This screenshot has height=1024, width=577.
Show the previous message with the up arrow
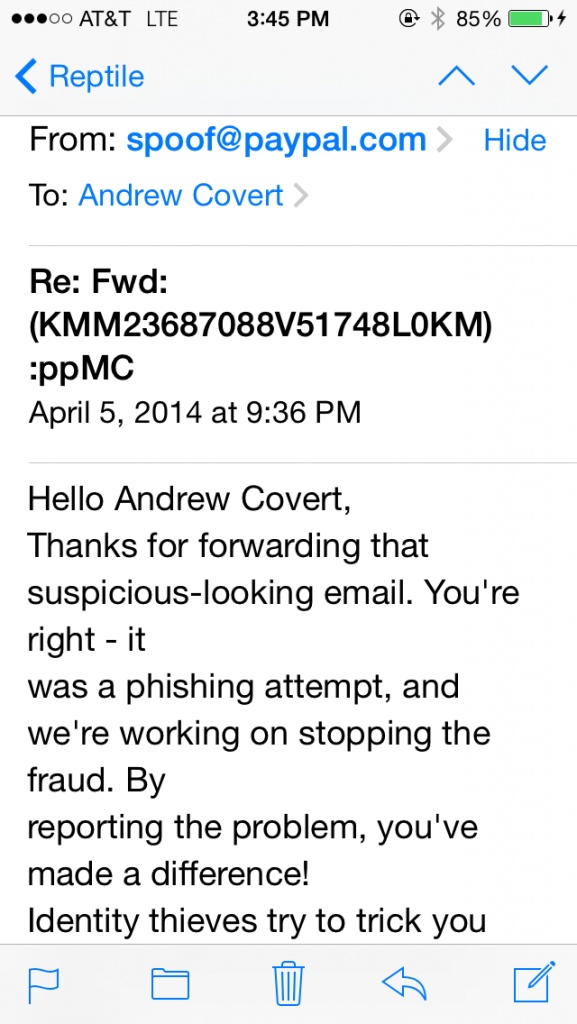456,76
